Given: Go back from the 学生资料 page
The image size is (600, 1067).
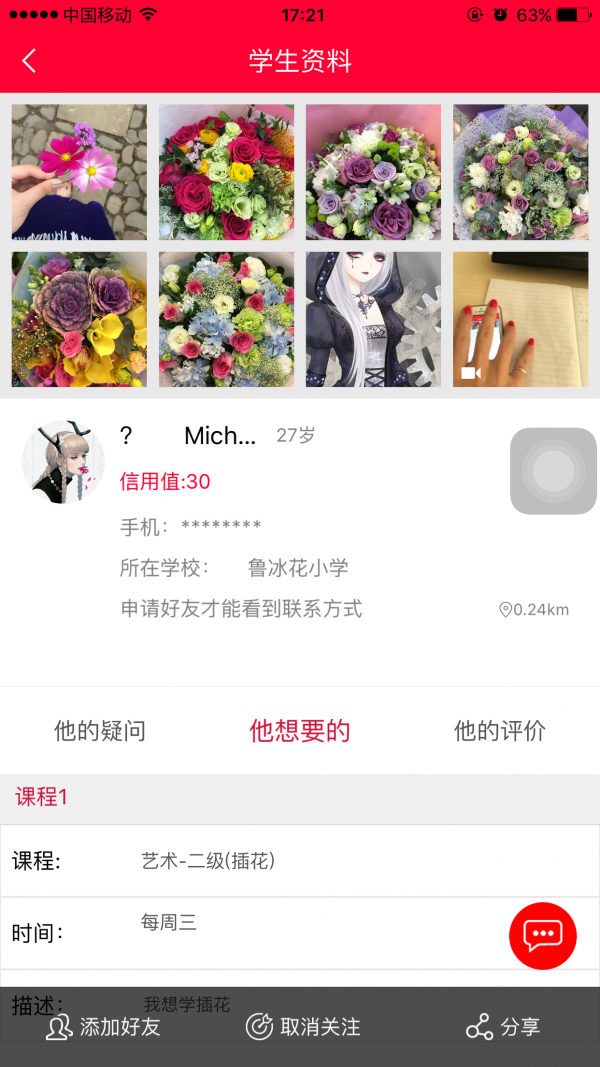Looking at the screenshot, I should (29, 61).
